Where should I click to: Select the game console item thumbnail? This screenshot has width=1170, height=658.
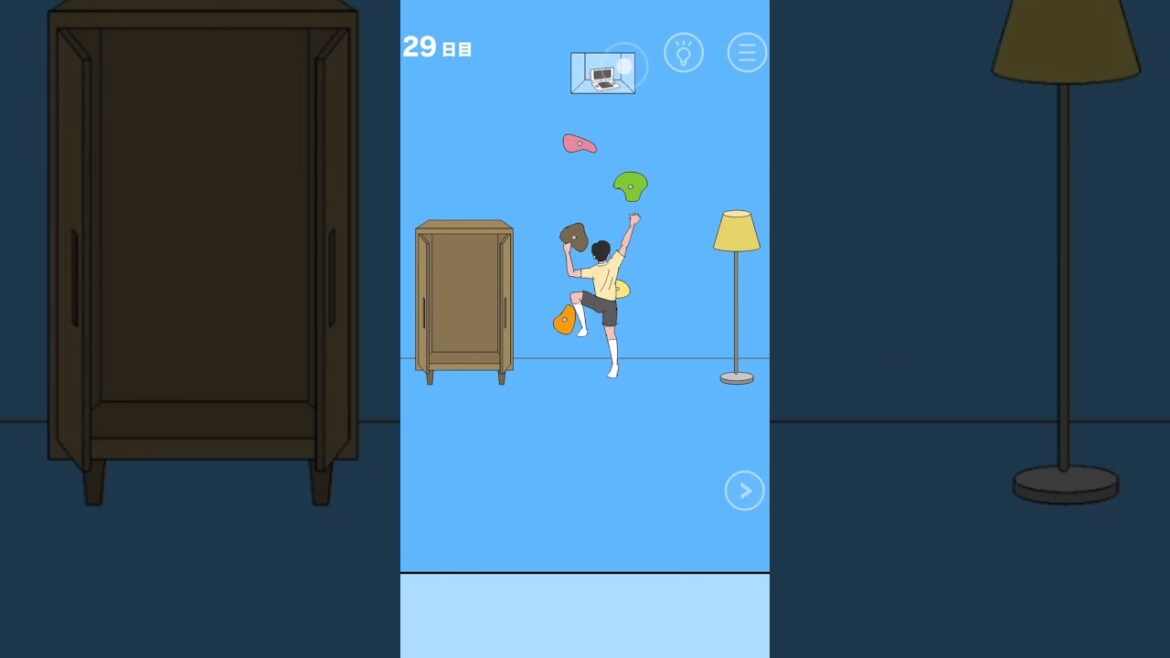(x=602, y=73)
